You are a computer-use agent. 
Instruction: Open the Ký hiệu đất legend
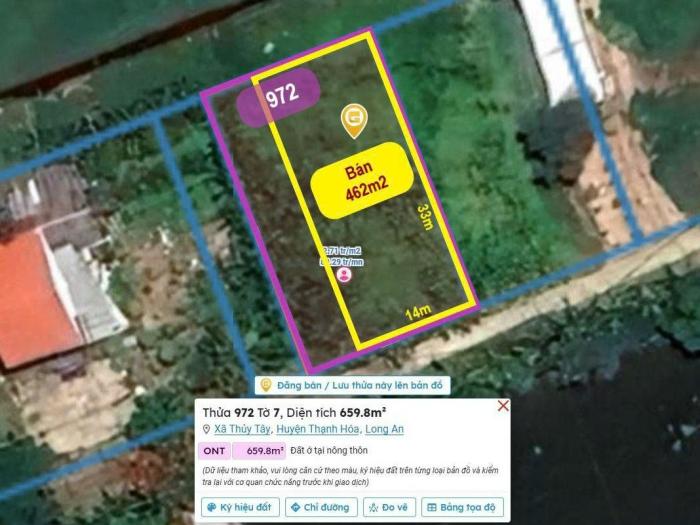[240, 507]
